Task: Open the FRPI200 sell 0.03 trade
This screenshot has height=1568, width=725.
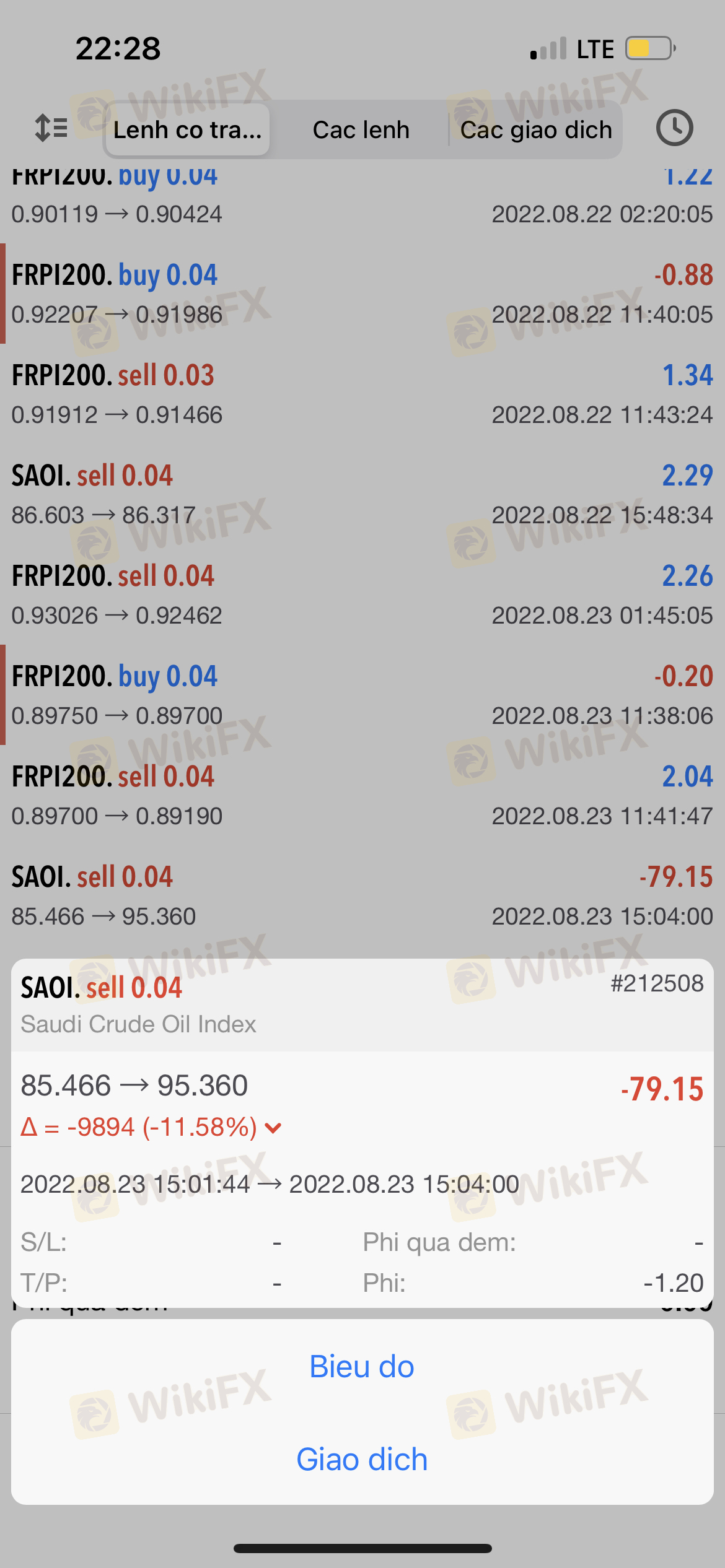Action: pos(362,394)
